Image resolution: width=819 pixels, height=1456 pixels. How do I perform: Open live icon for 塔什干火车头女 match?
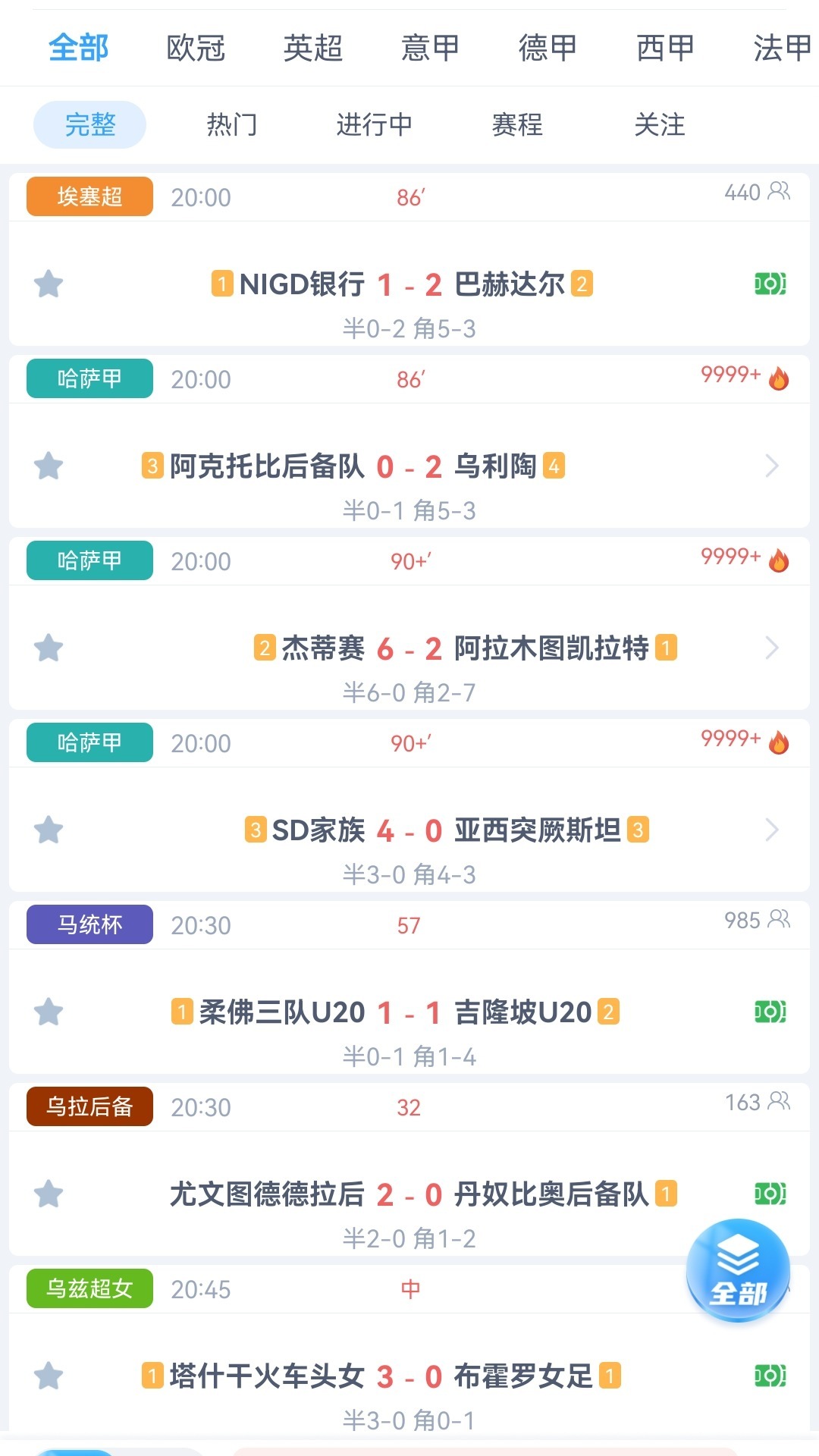pyautogui.click(x=770, y=1376)
